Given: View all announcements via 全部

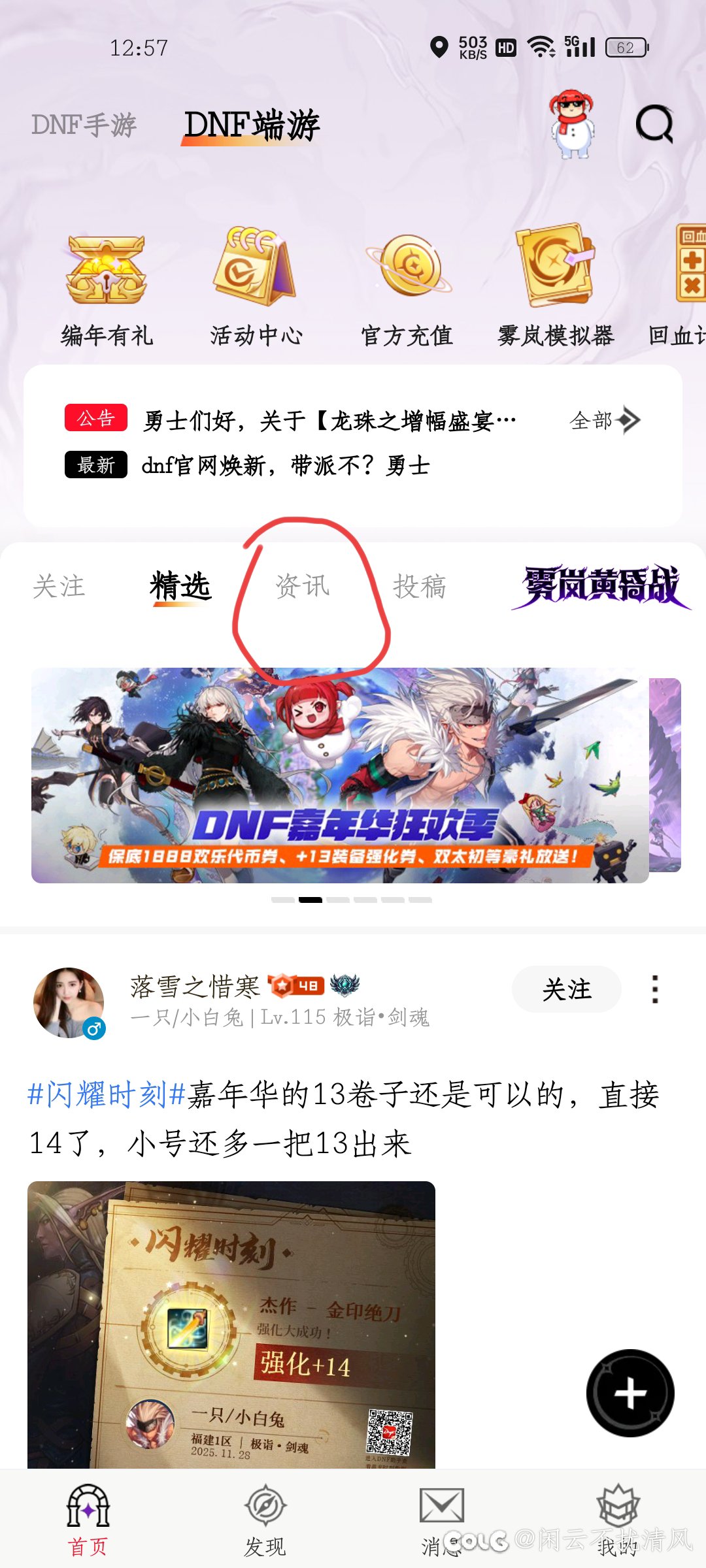Looking at the screenshot, I should pyautogui.click(x=603, y=420).
